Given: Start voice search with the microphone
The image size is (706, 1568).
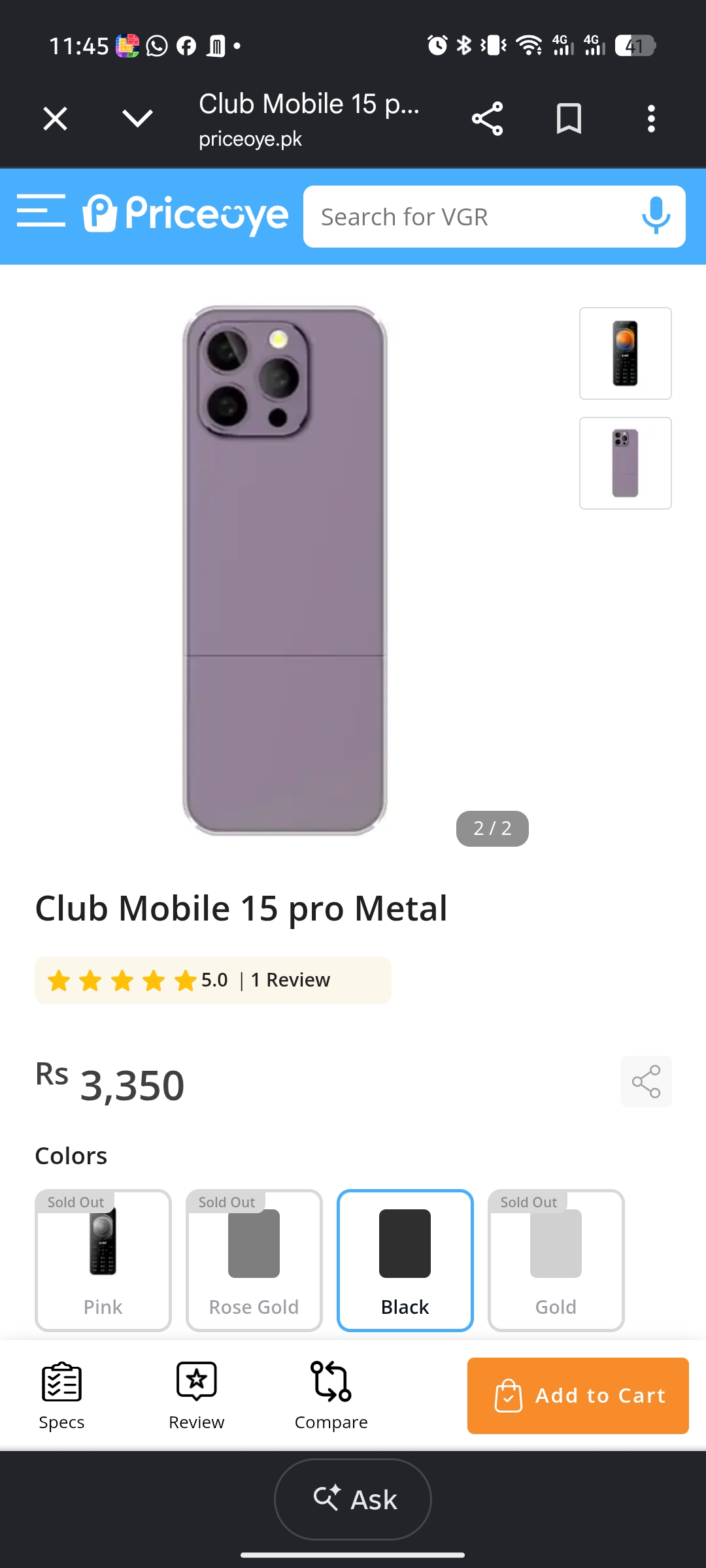Looking at the screenshot, I should pyautogui.click(x=656, y=216).
